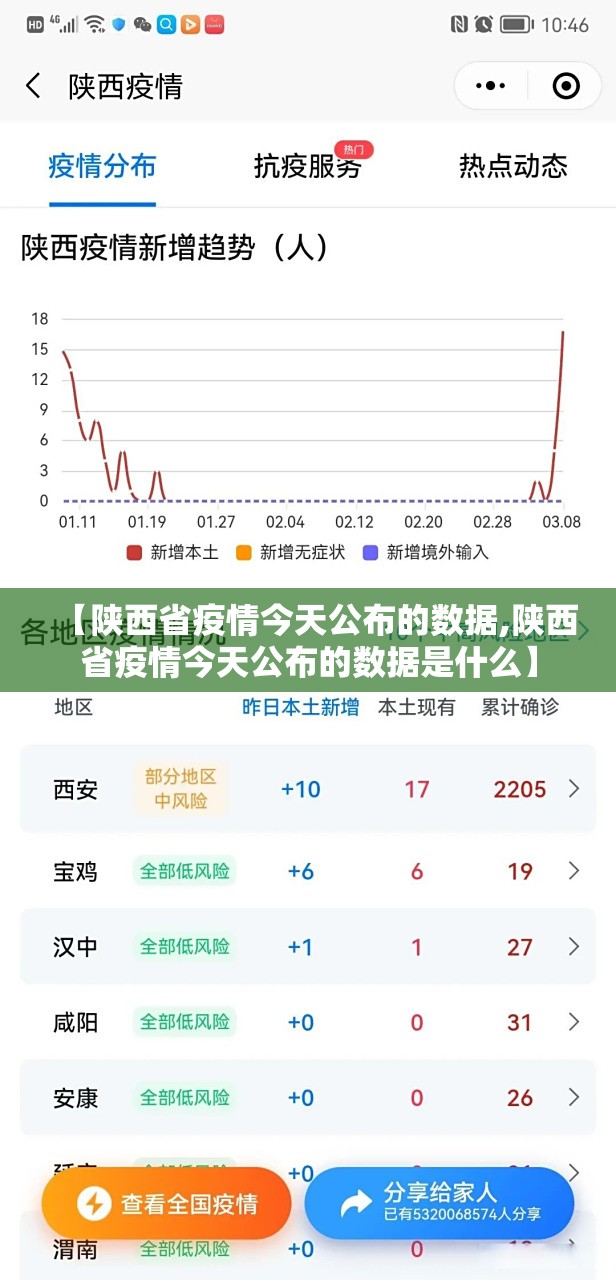Tap the 查看全国疫情 button
616x1280 pixels.
167,1203
